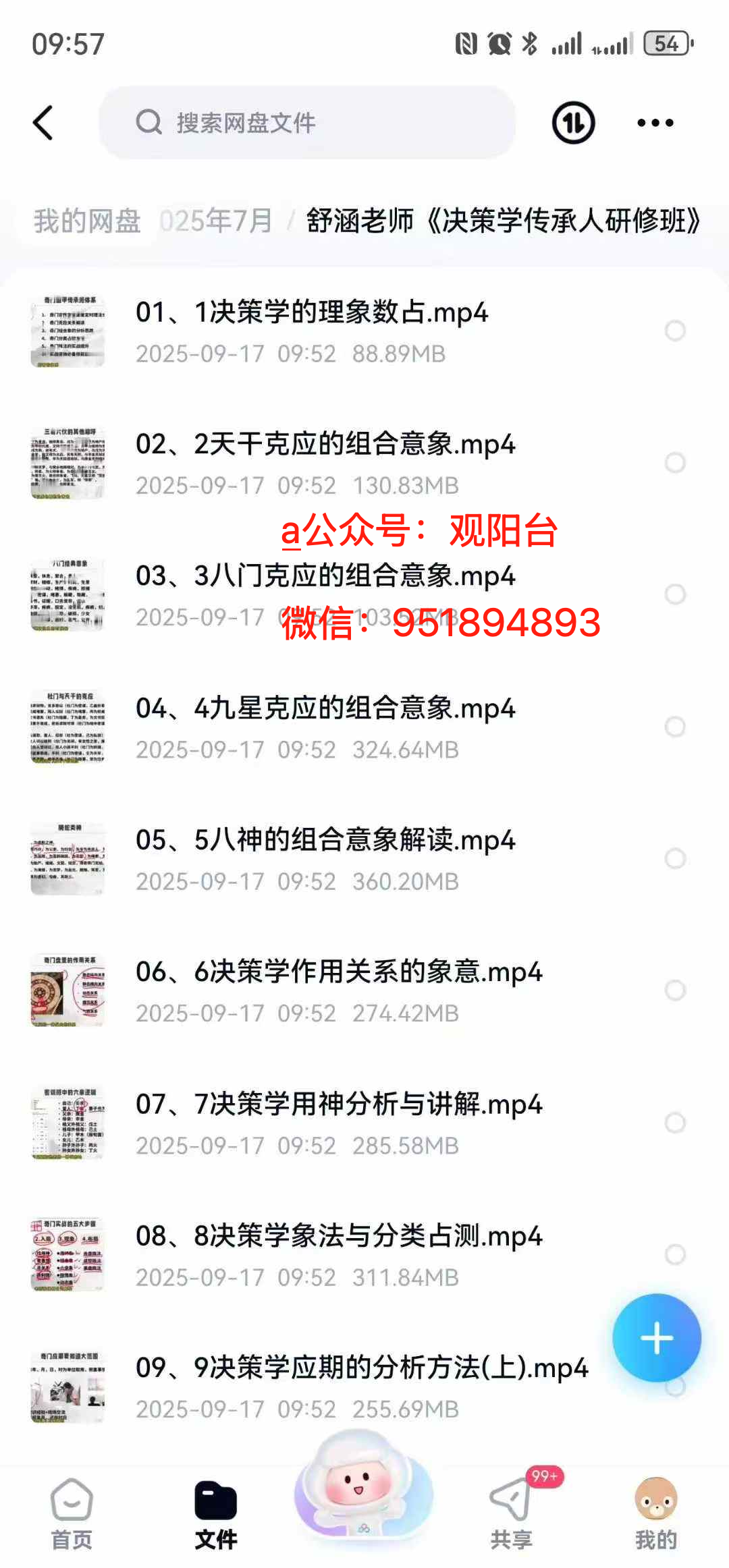Image resolution: width=729 pixels, height=1568 pixels.
Task: Open video 03、3八门克应的组合意象.mp4
Action: pyautogui.click(x=325, y=577)
